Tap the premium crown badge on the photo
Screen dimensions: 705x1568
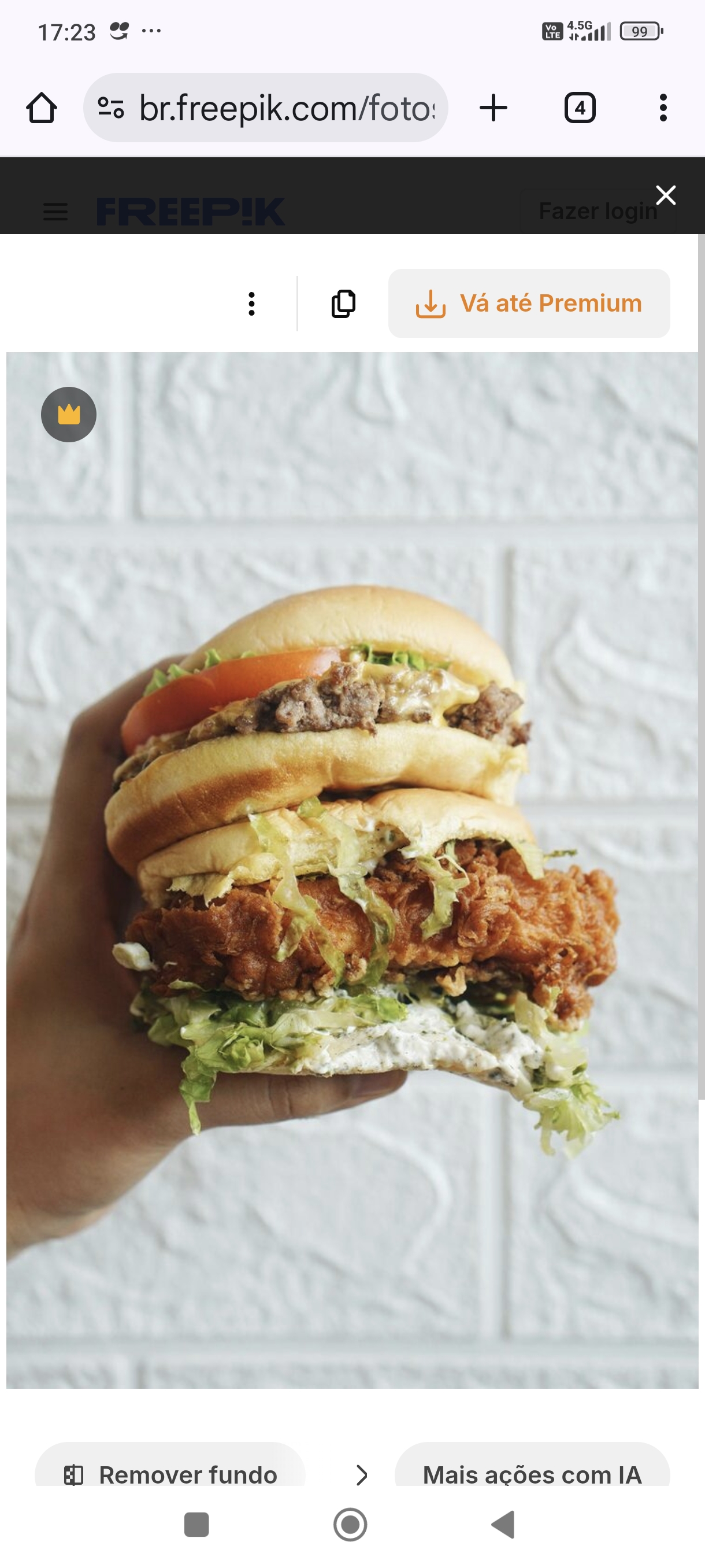tap(69, 415)
